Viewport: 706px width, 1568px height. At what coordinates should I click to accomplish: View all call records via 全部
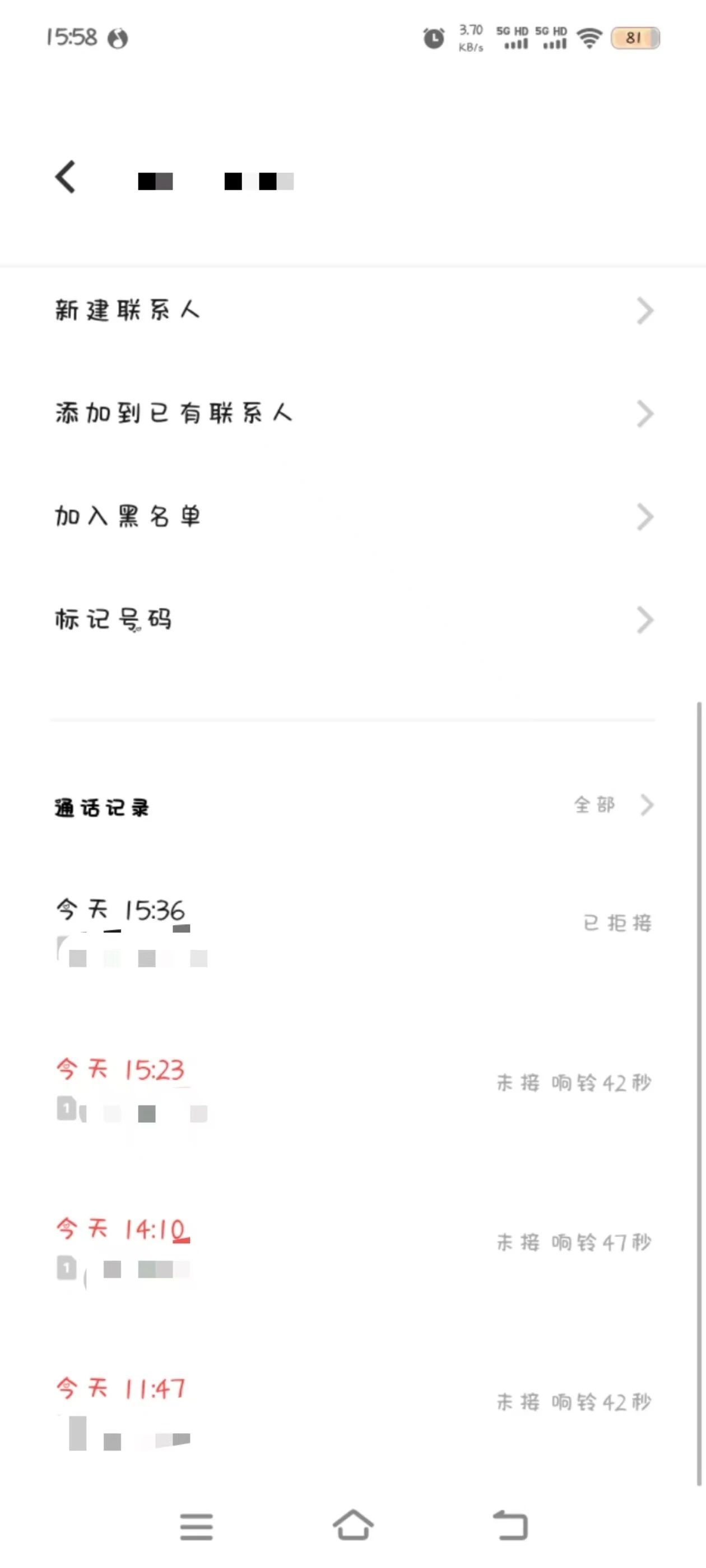614,805
